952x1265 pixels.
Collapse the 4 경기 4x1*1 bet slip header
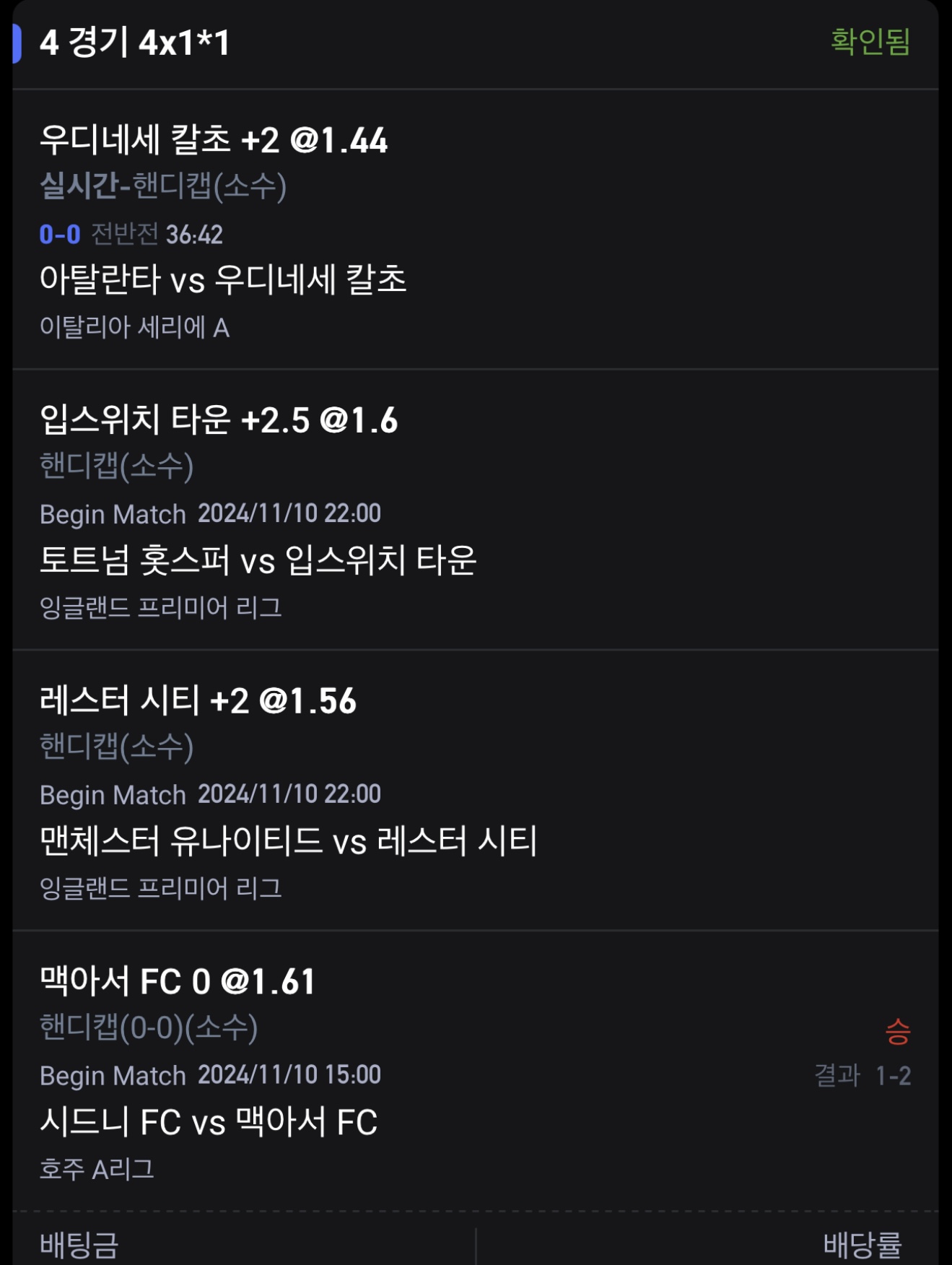(135, 43)
